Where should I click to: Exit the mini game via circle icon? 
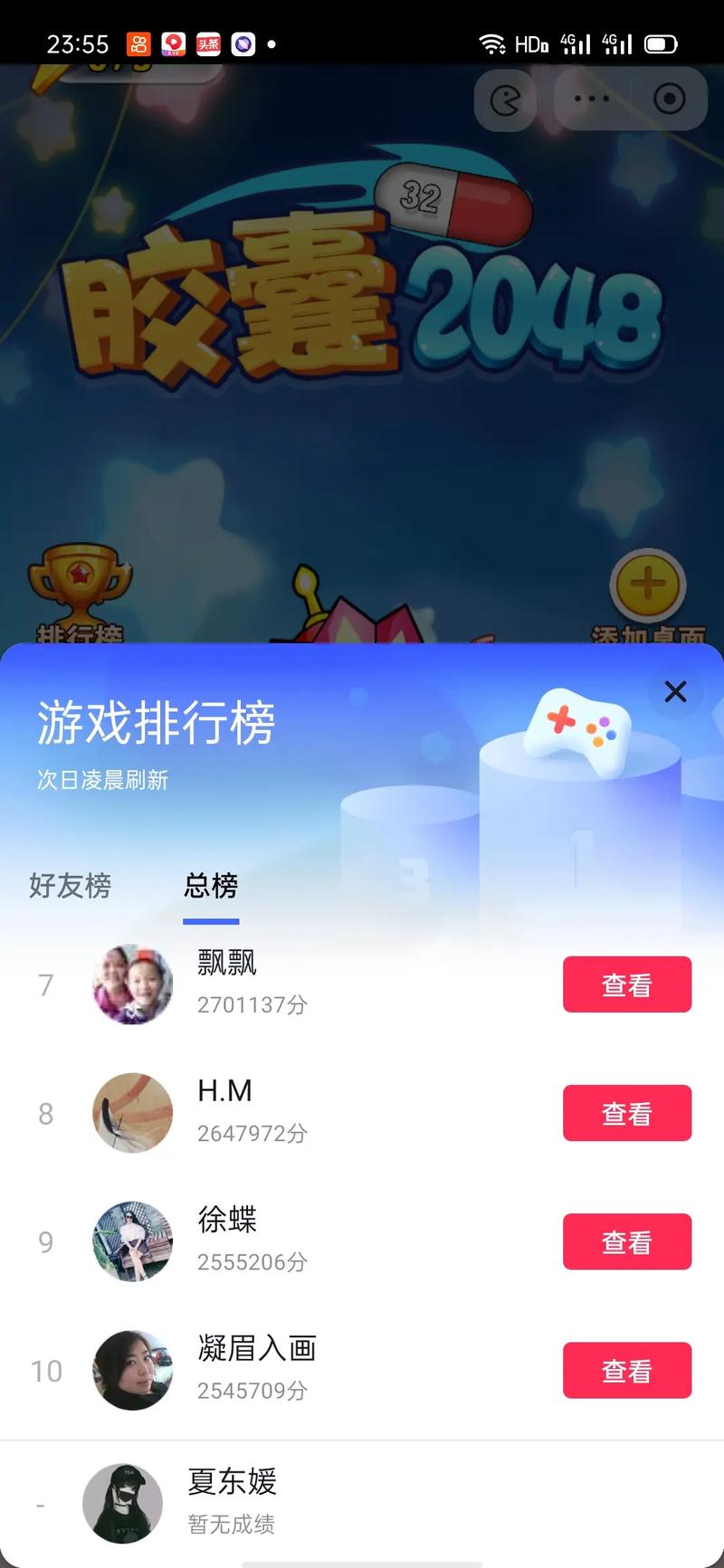pos(669,99)
